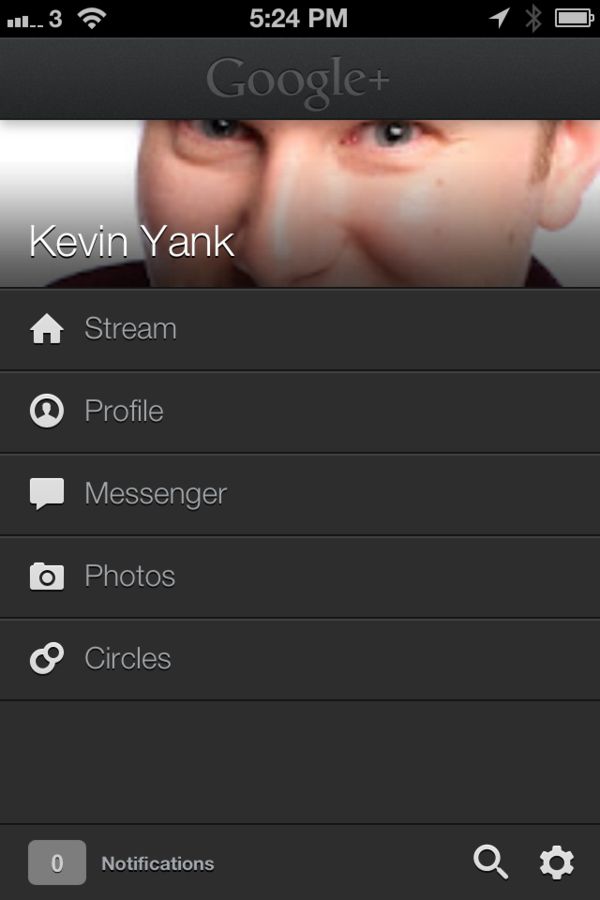Image resolution: width=600 pixels, height=900 pixels.
Task: Go to Profile
Action: click(124, 411)
